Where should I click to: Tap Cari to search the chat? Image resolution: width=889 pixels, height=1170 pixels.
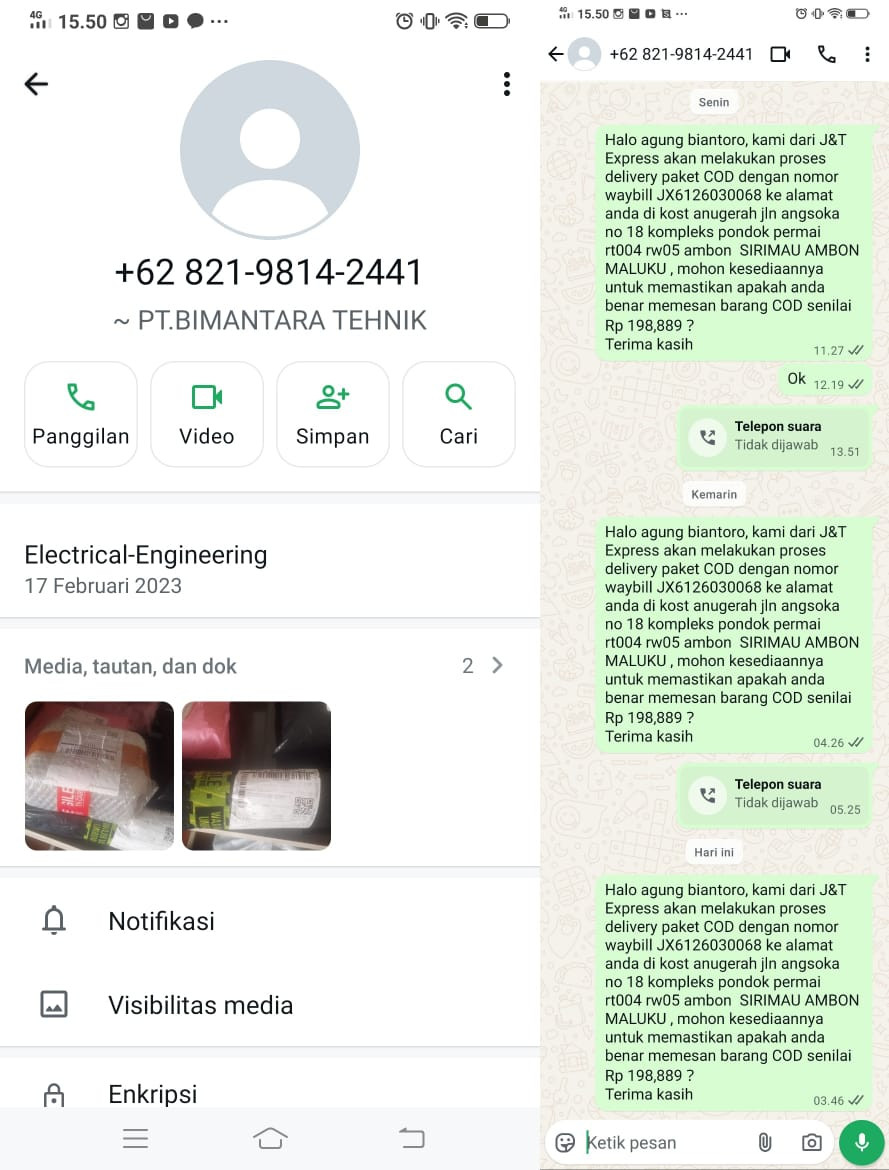(458, 414)
